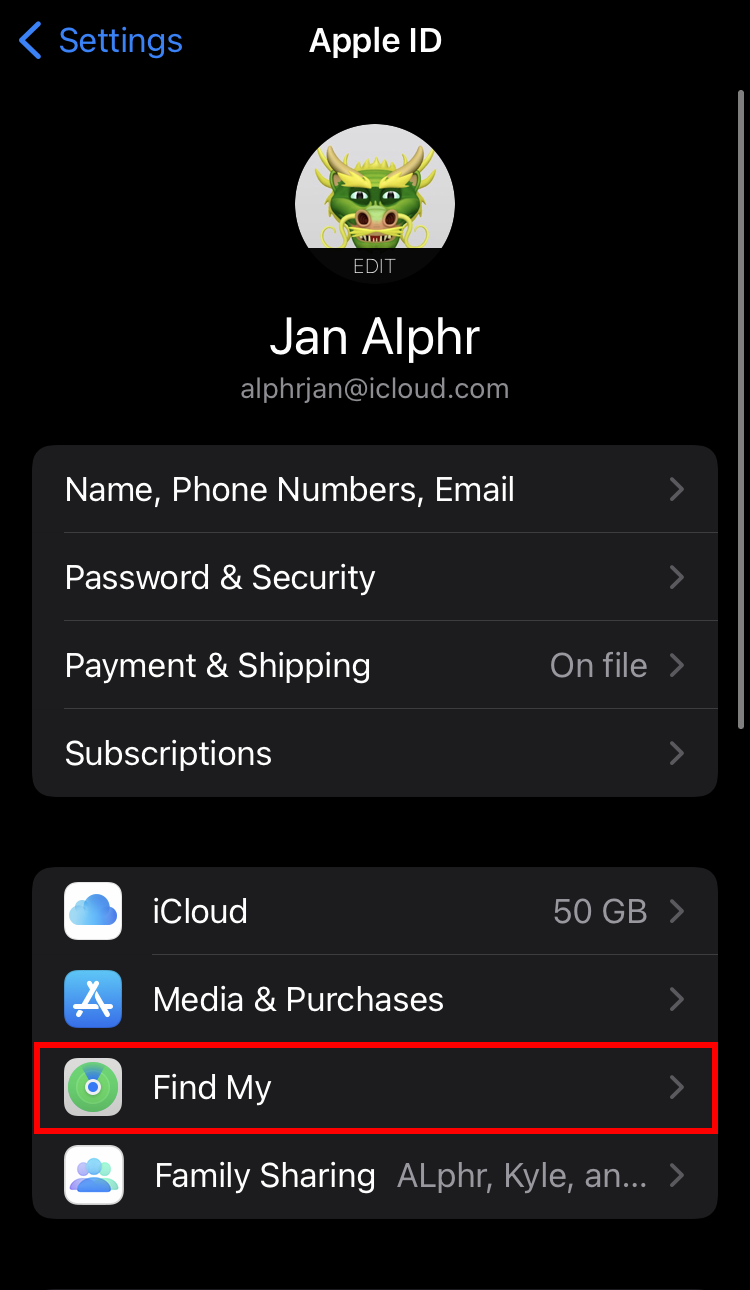View Subscriptions
Viewport: 750px width, 1290px height.
point(375,753)
